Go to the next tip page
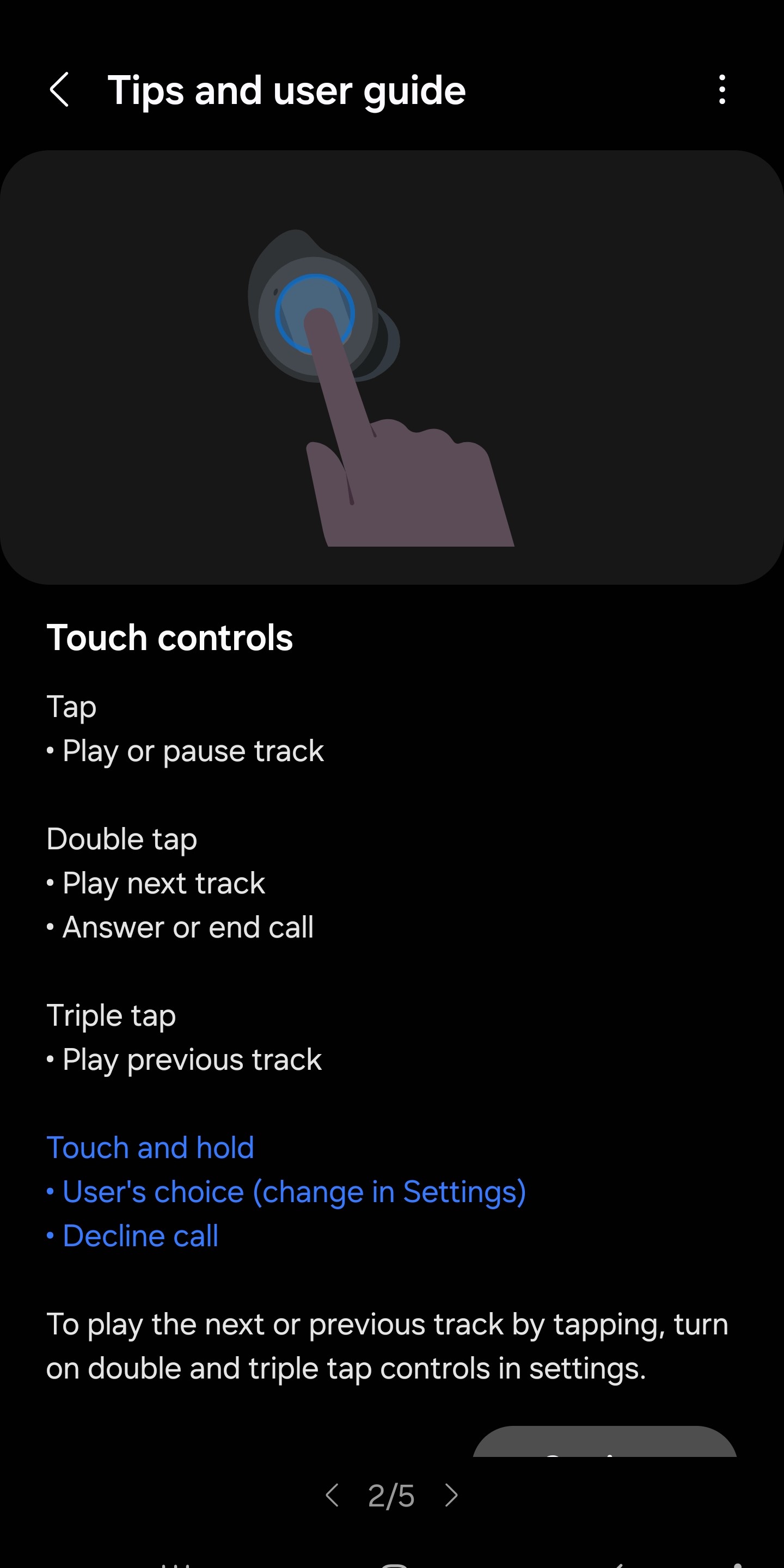 (x=451, y=1496)
